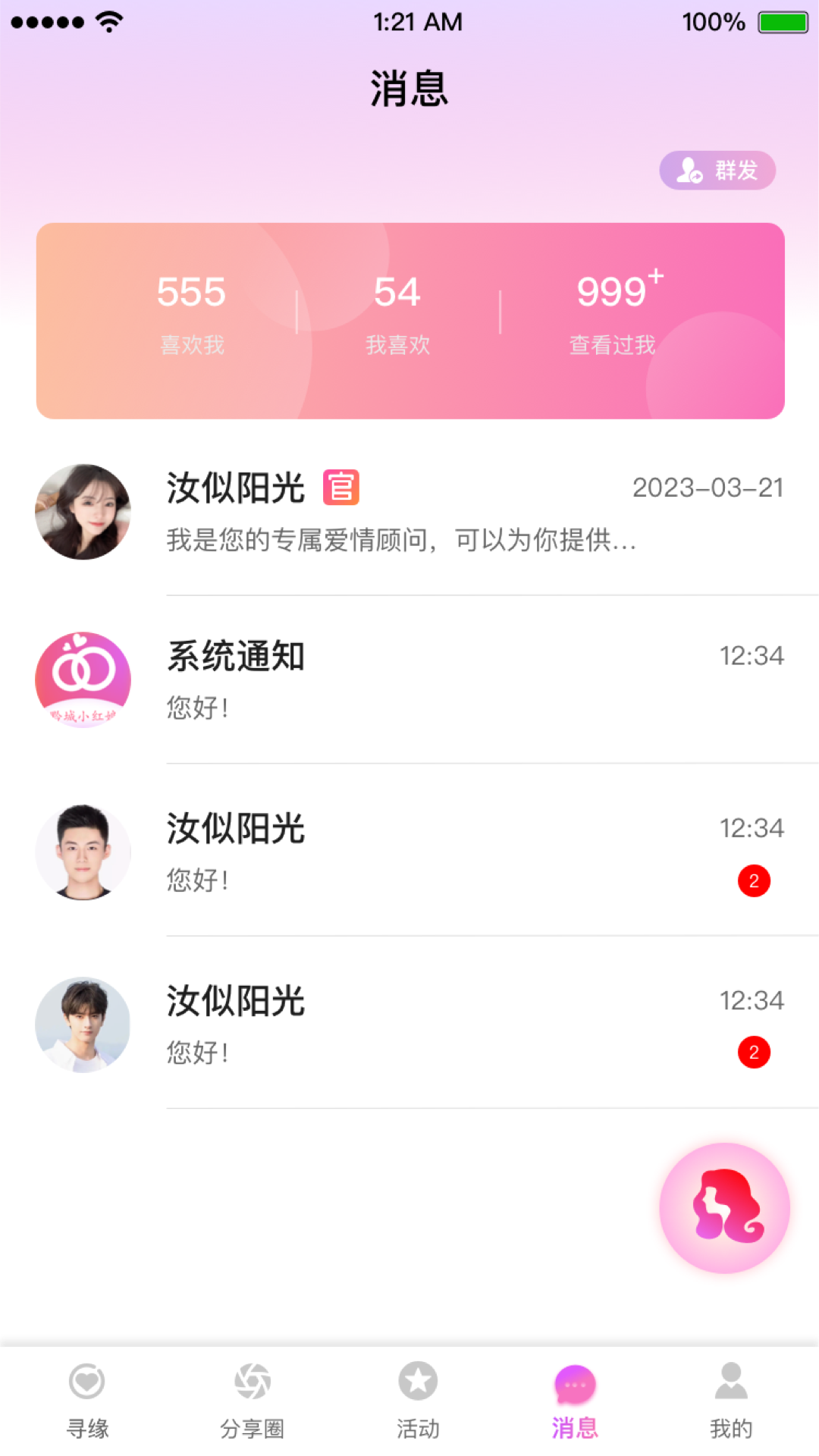The image size is (819, 1456).
Task: Open the 寻缘 tab icon
Action: tap(87, 1382)
